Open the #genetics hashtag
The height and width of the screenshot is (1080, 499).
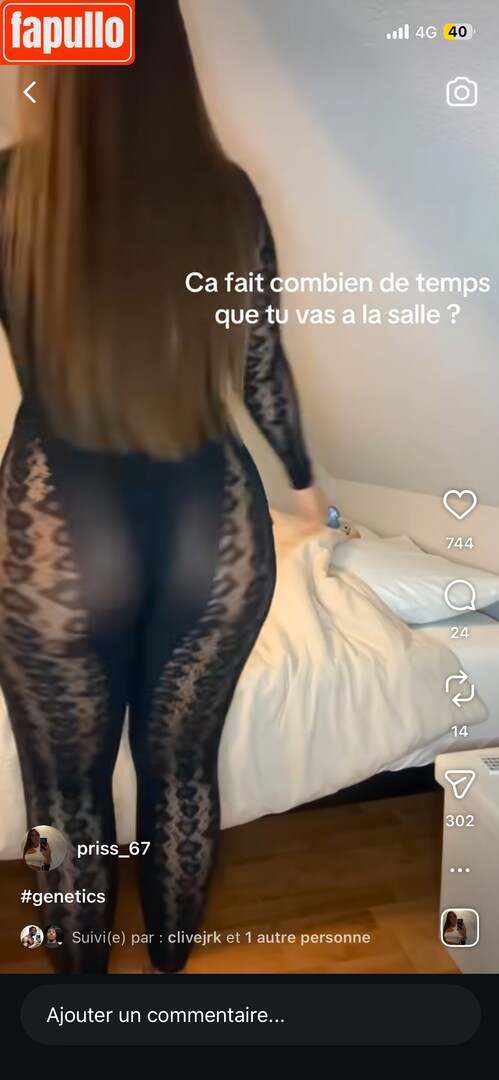(x=63, y=897)
